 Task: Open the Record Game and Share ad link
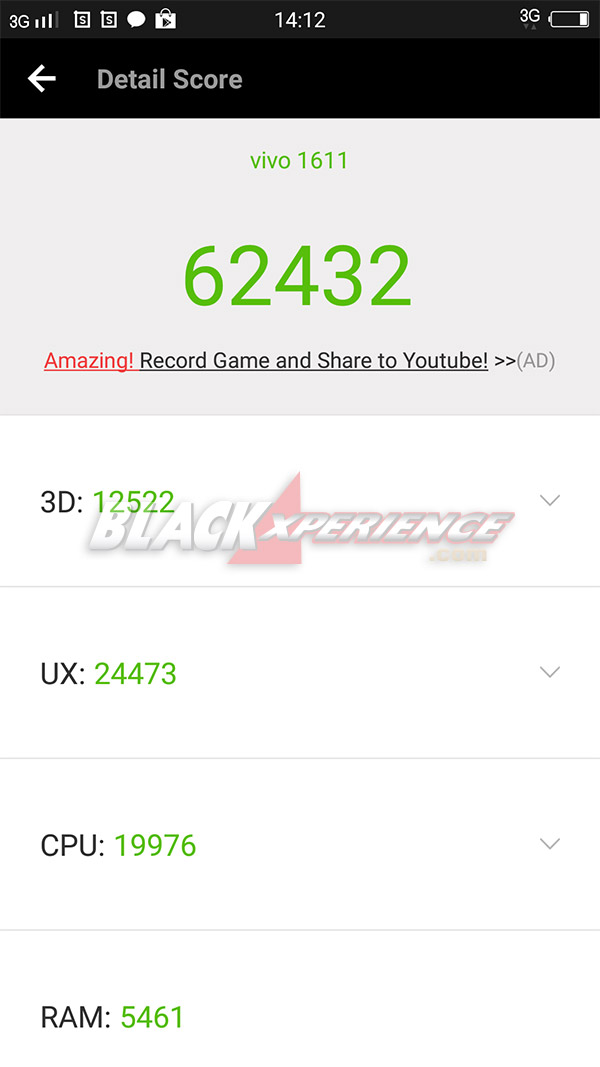(x=299, y=361)
